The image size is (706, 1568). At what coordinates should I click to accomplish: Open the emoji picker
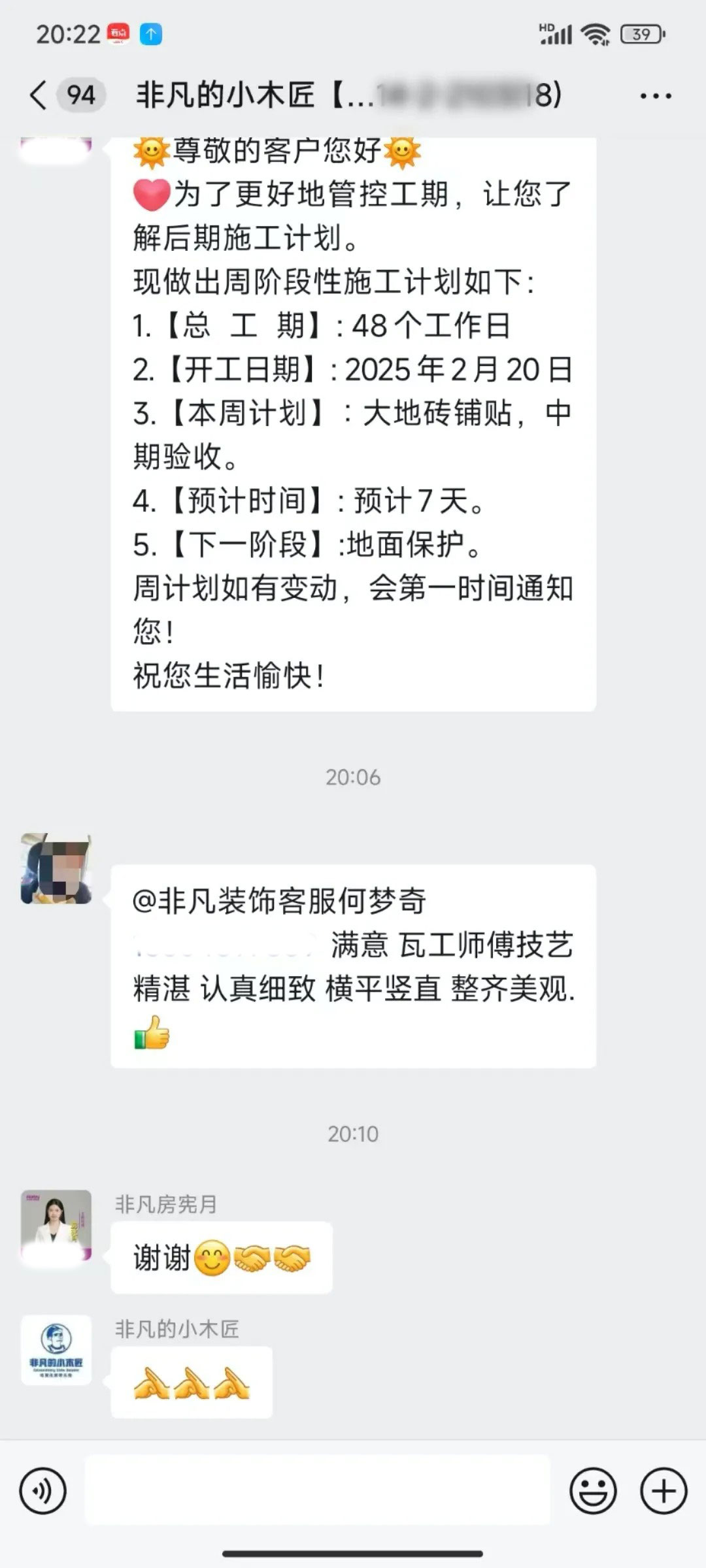[593, 1492]
